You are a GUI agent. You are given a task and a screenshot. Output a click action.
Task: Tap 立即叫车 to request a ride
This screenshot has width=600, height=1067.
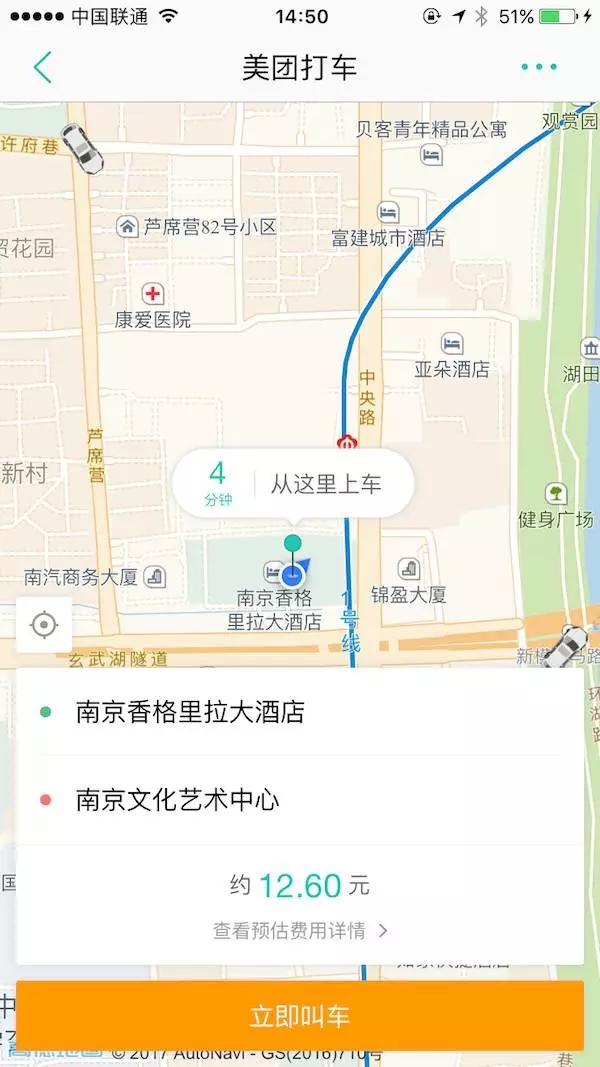[x=299, y=1016]
